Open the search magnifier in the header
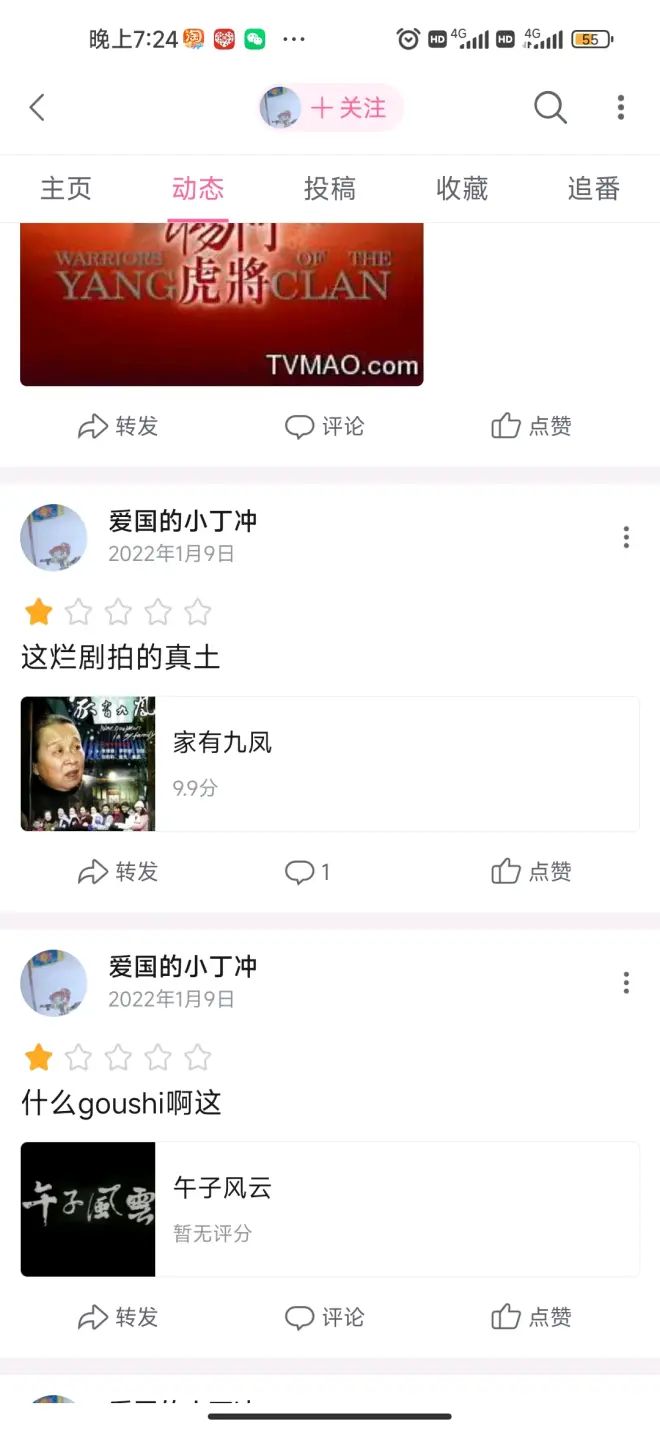This screenshot has width=660, height=1430. 550,107
